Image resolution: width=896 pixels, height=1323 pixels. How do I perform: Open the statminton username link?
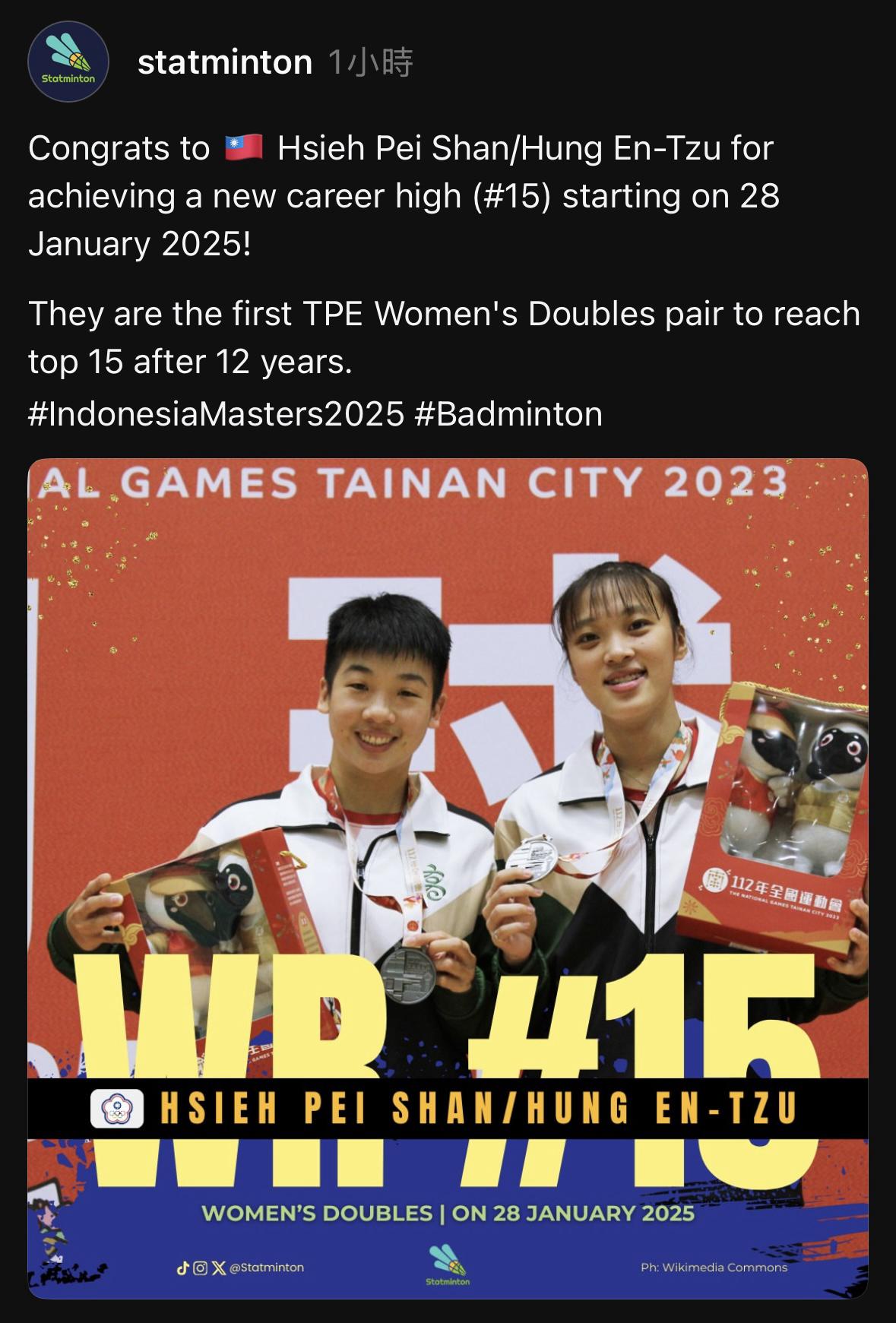225,62
